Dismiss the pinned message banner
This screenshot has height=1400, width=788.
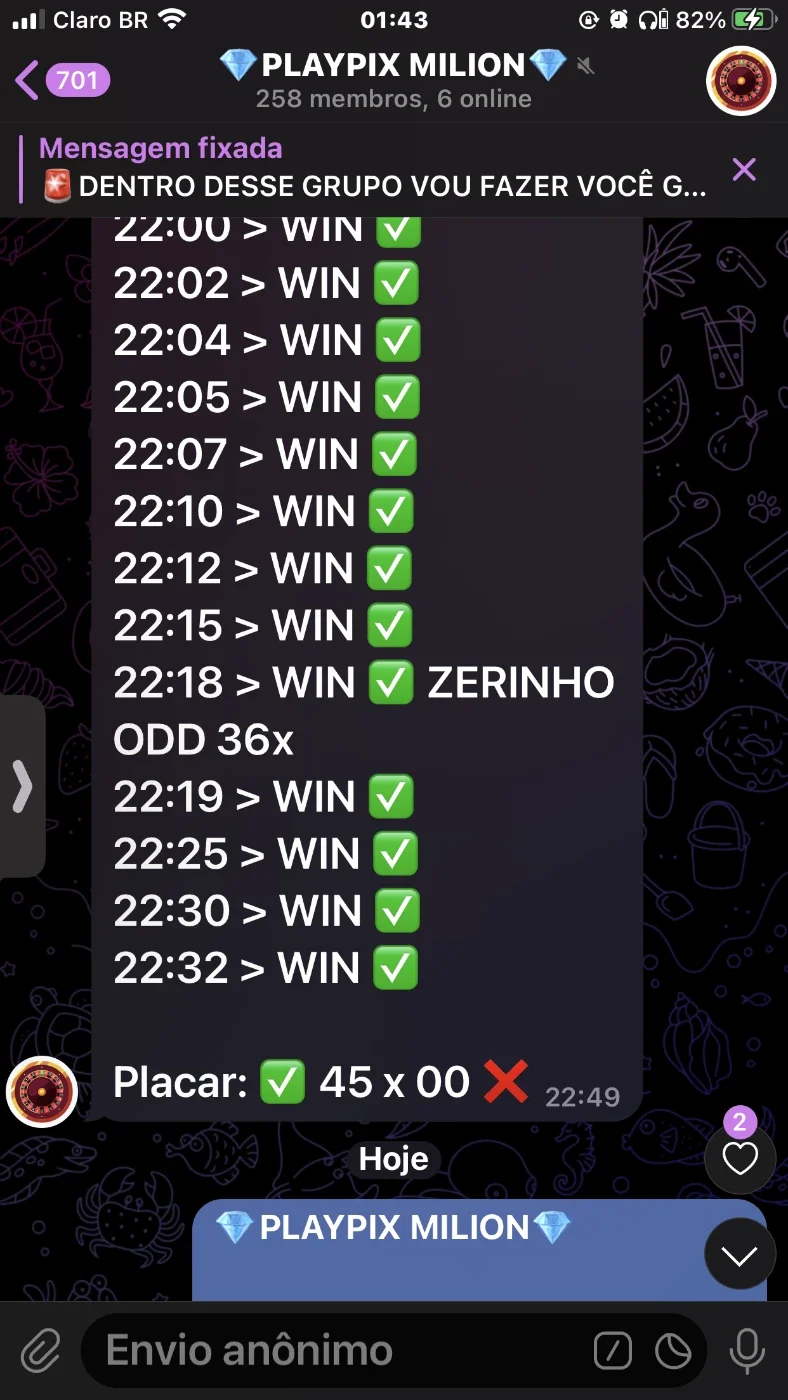coord(744,169)
